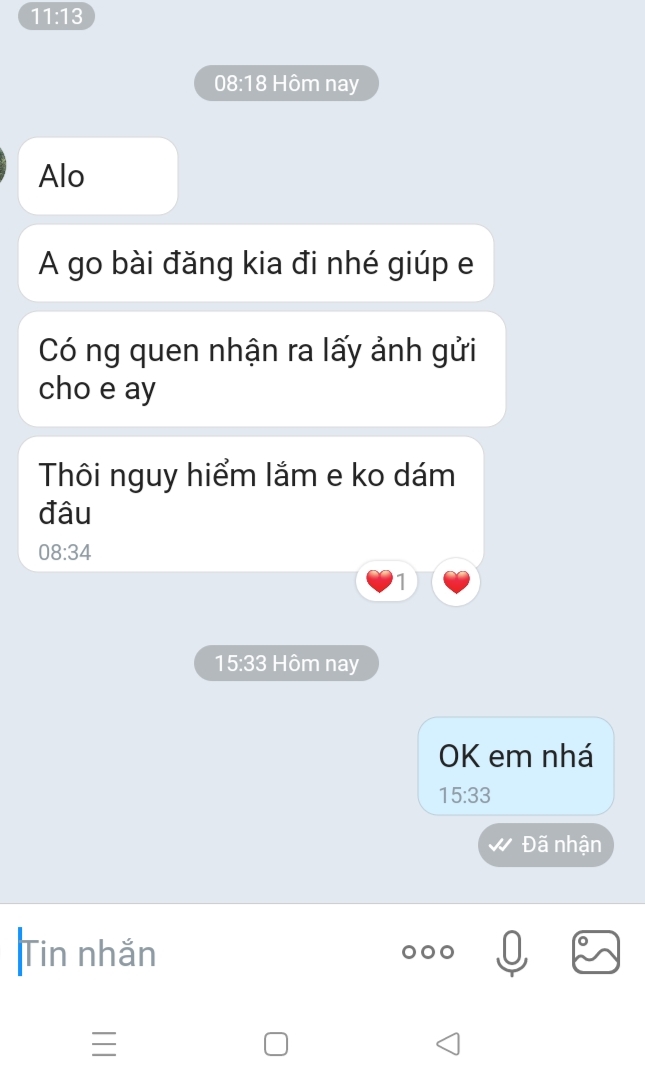Go back with system back button
Screen dimensions: 645x1088
[x=448, y=1044]
